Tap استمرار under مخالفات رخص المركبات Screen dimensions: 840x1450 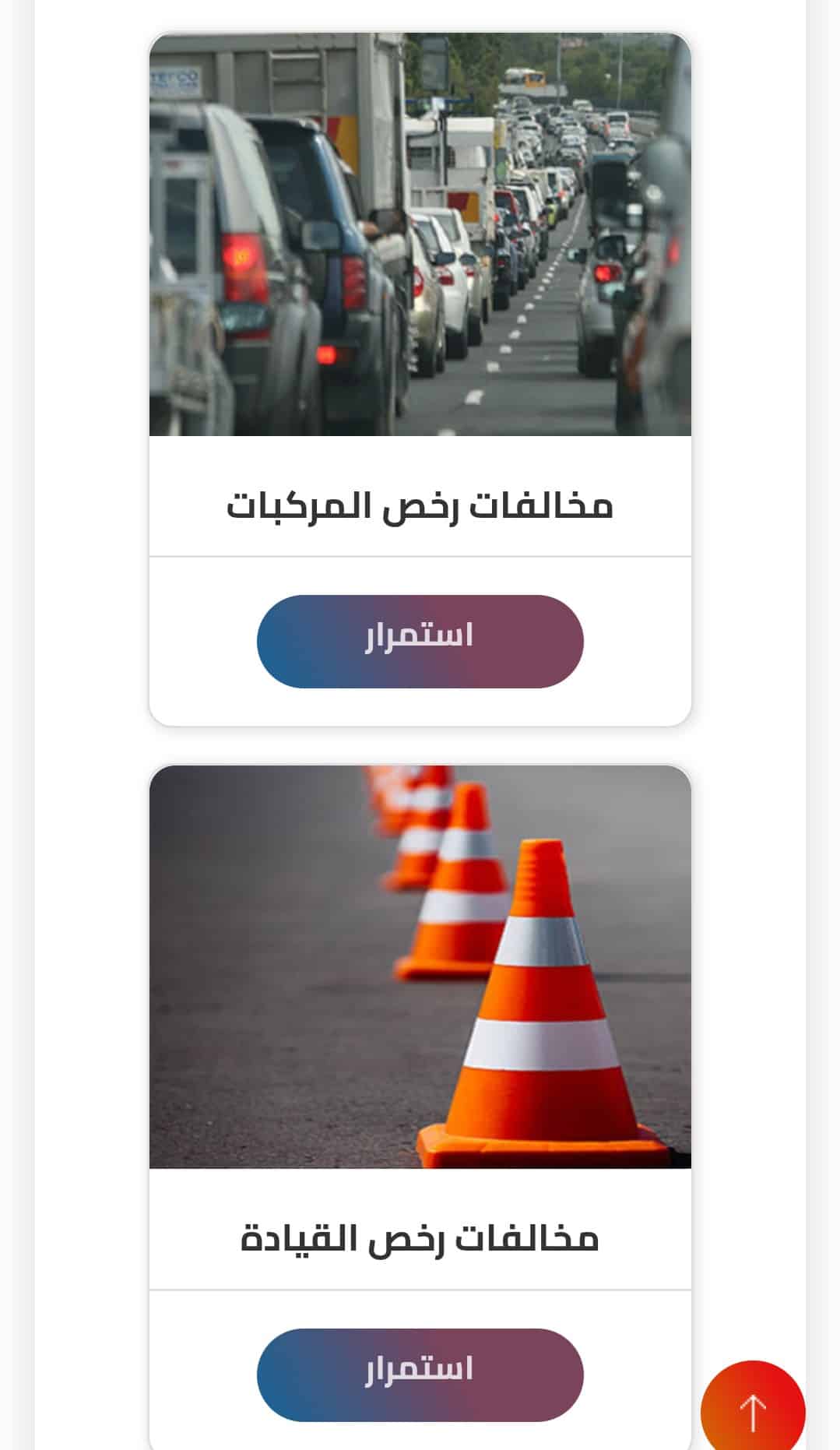click(x=420, y=641)
